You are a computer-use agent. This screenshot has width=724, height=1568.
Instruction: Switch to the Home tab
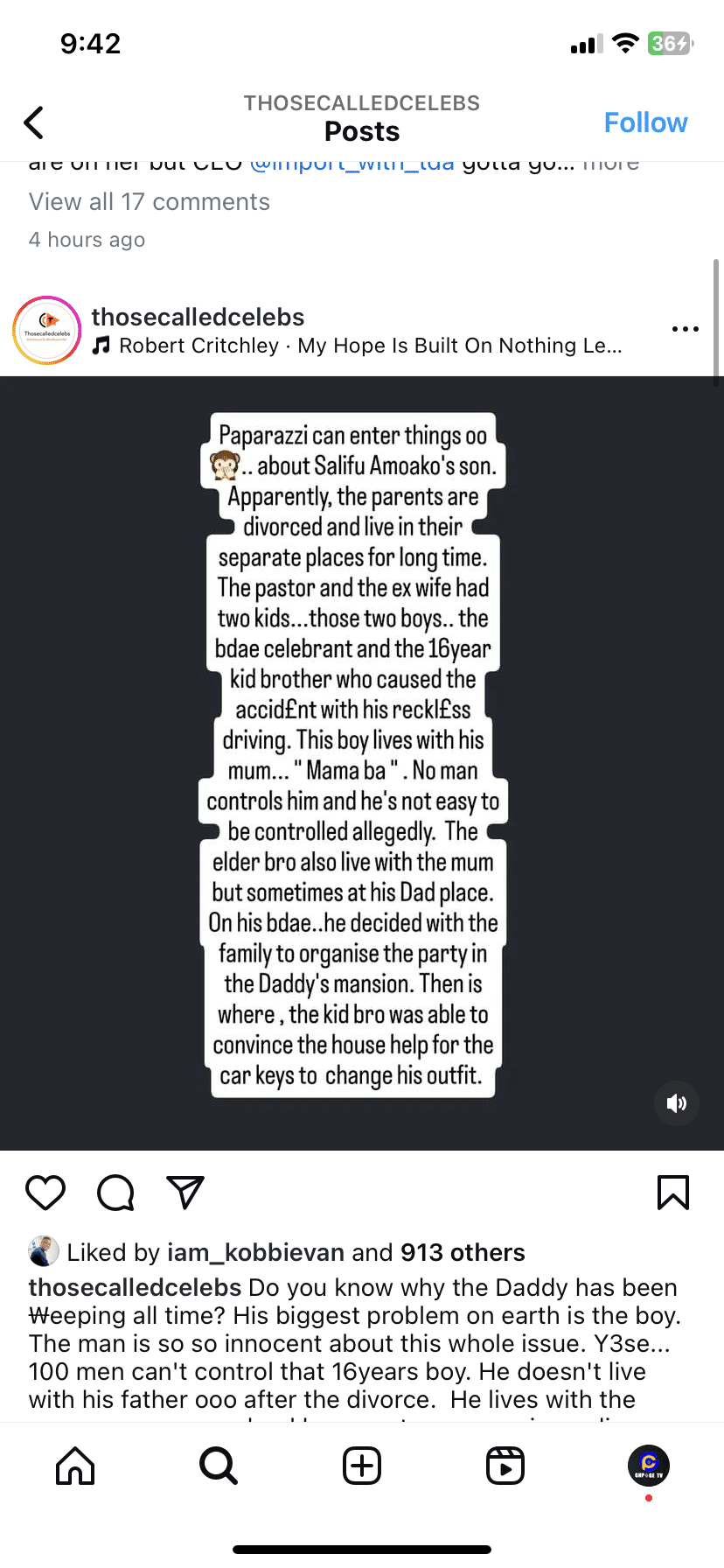click(75, 1466)
